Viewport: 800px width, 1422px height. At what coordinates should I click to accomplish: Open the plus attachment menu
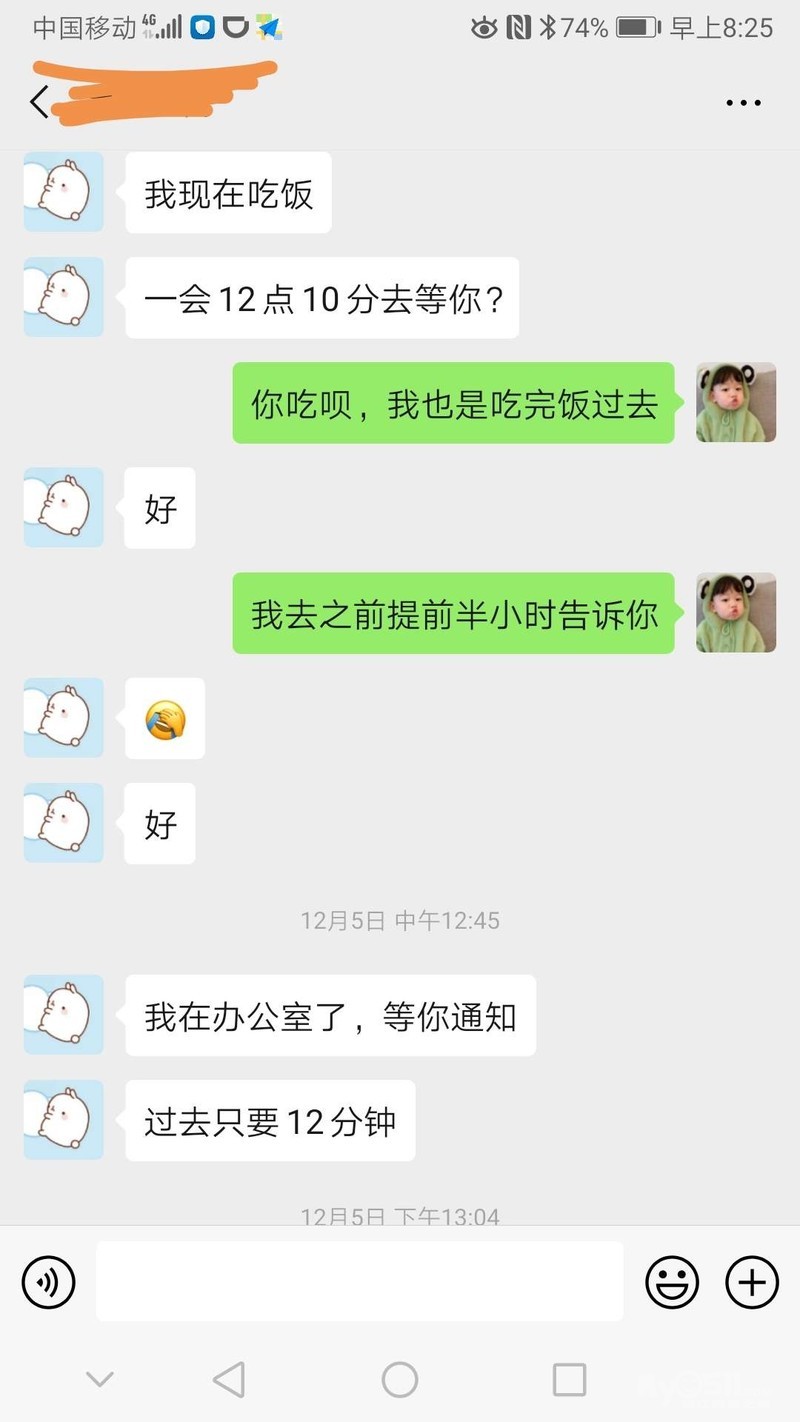tap(751, 1281)
